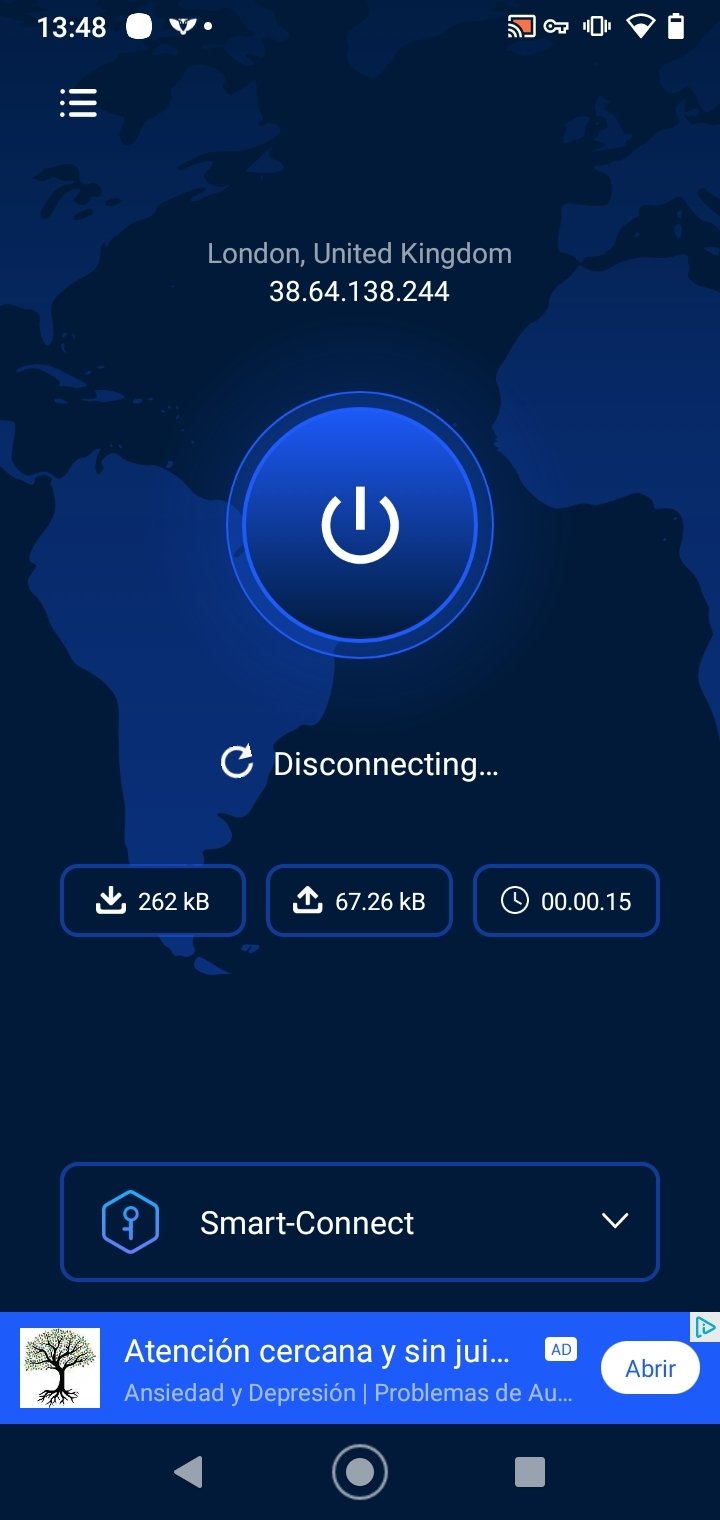The image size is (720, 1520).
Task: Go back with the system back button
Action: click(x=188, y=1472)
